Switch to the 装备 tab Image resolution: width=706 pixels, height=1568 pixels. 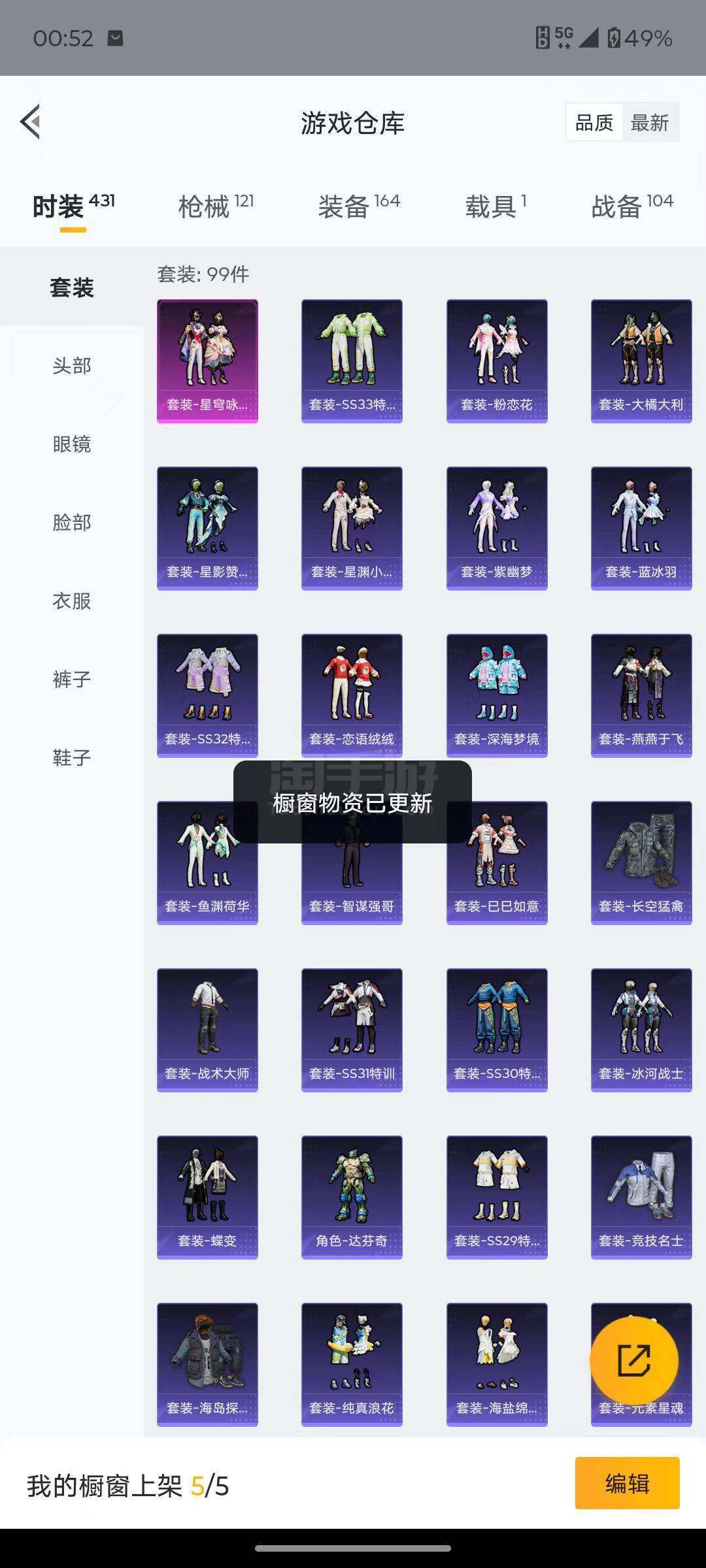(x=359, y=206)
